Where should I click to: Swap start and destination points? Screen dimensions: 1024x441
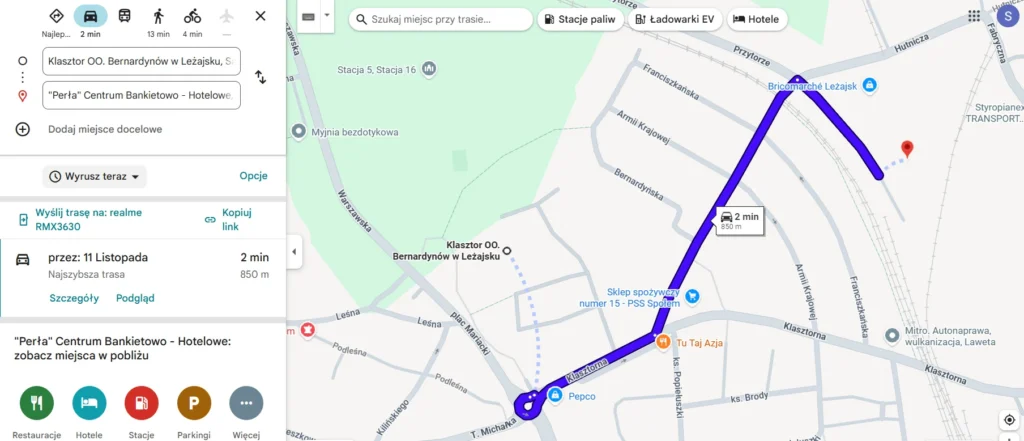coord(260,77)
